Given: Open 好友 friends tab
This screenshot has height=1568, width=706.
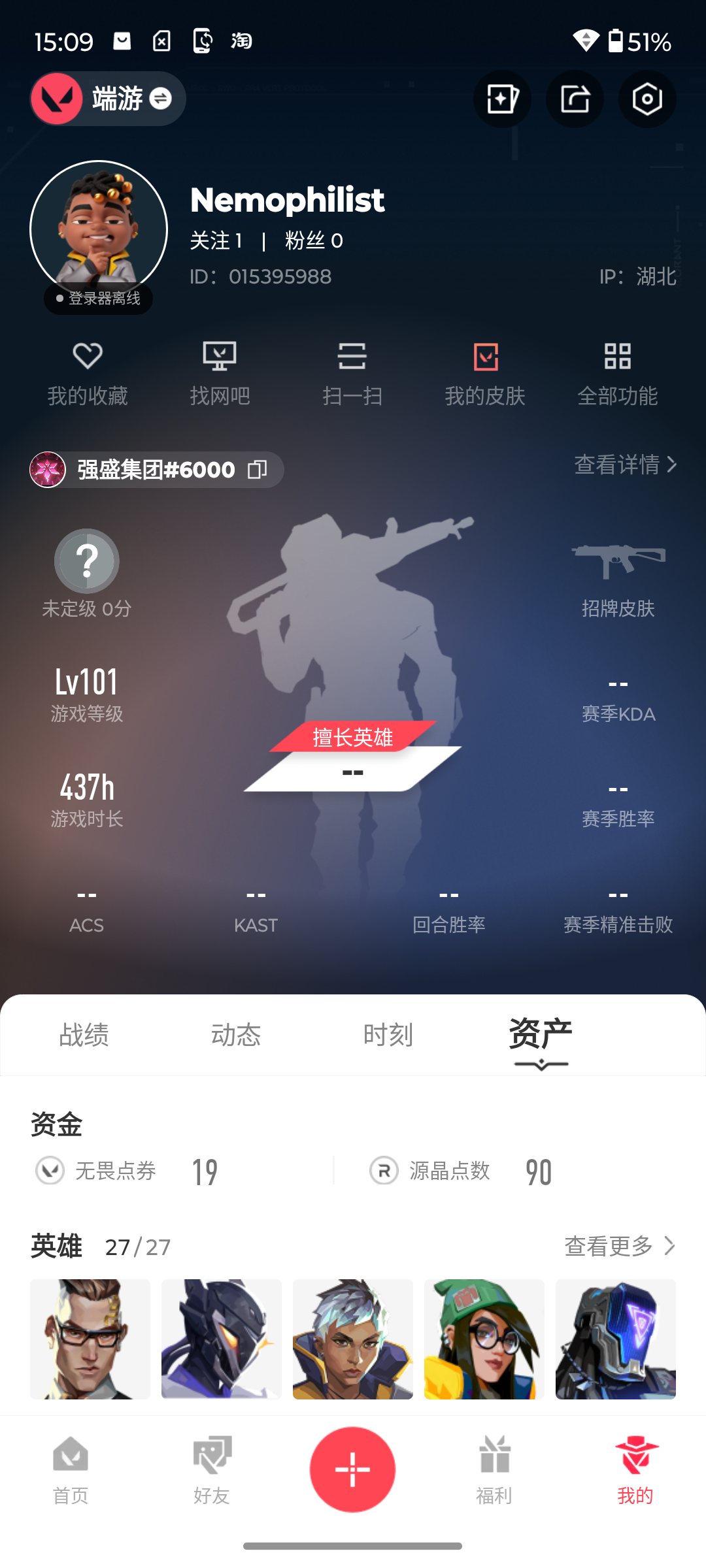Looking at the screenshot, I should click(211, 1470).
